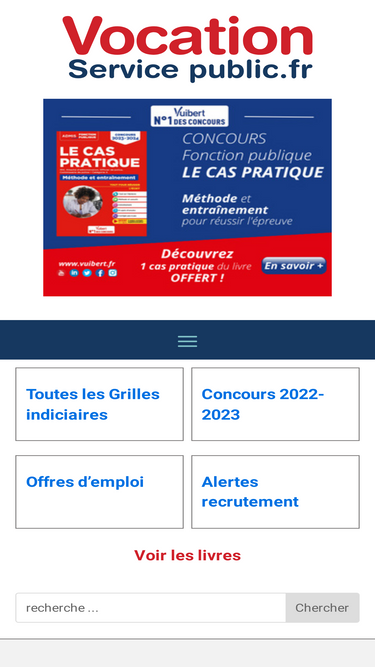
Task: Focus the recherche search field
Action: (151, 608)
